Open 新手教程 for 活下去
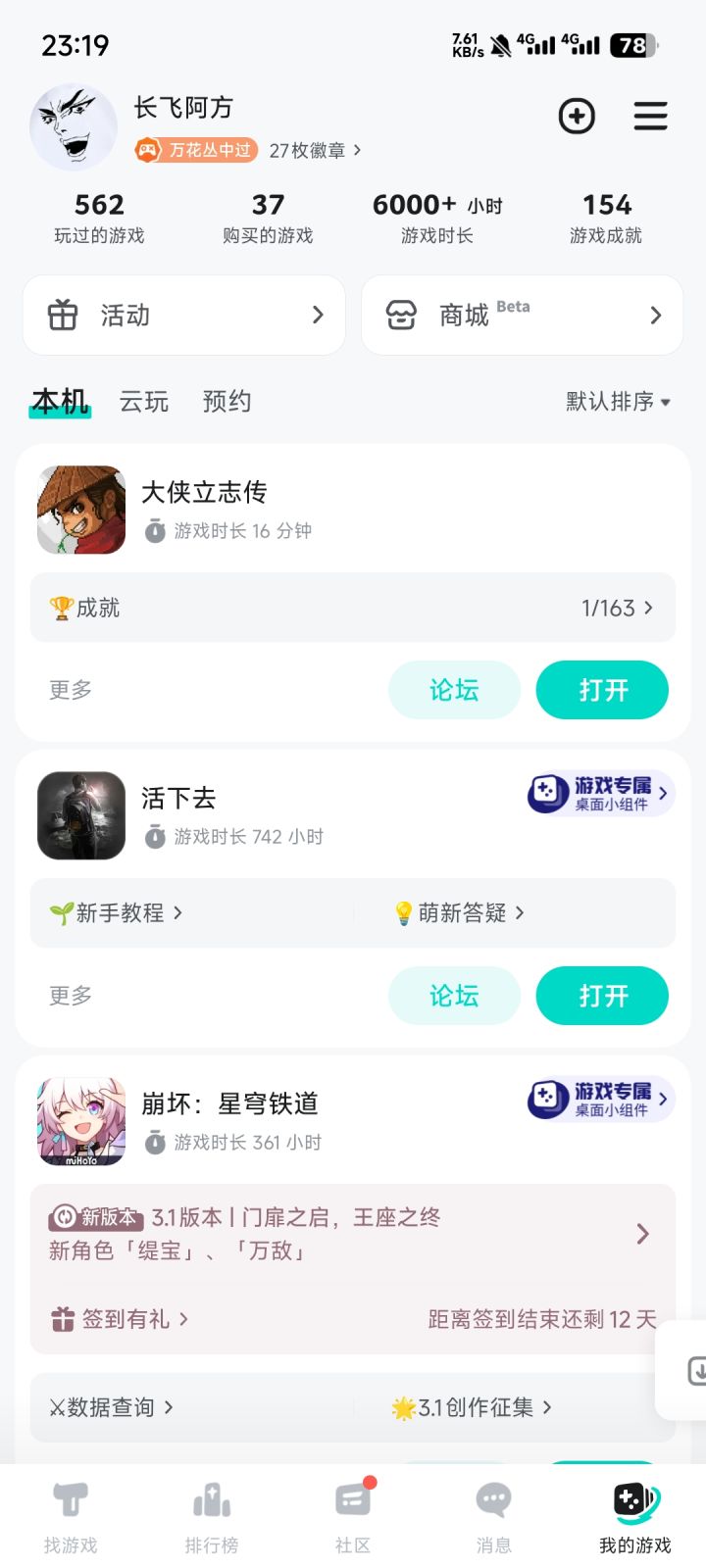Screen dimensions: 706x1568 pos(118,913)
